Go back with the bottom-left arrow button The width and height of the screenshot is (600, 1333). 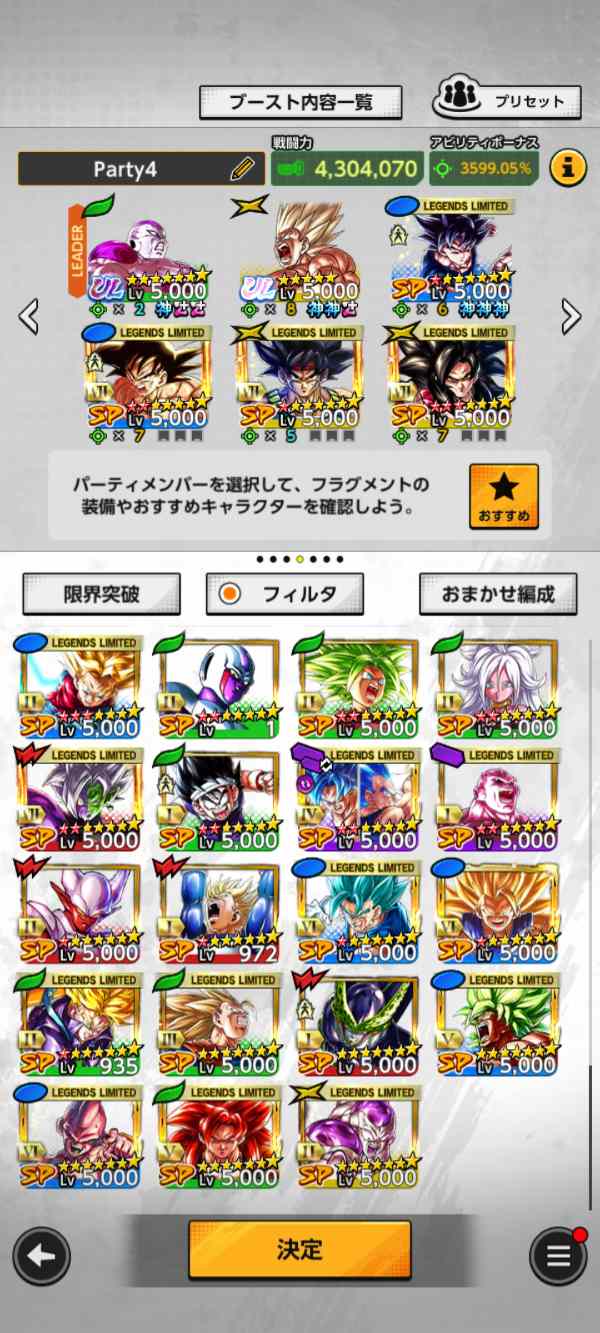41,1256
